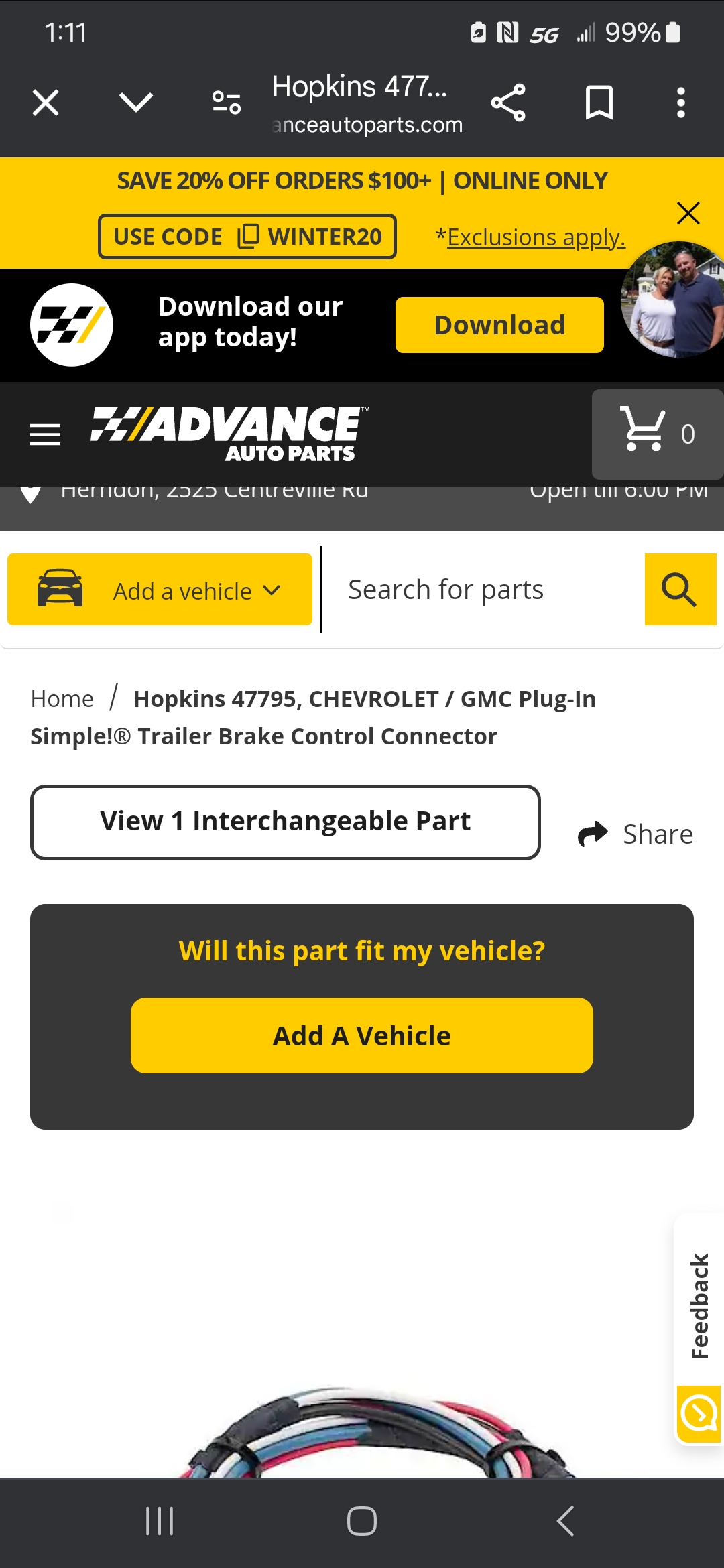The width and height of the screenshot is (724, 1568).
Task: Share this page from browser toolbar
Action: (x=508, y=103)
